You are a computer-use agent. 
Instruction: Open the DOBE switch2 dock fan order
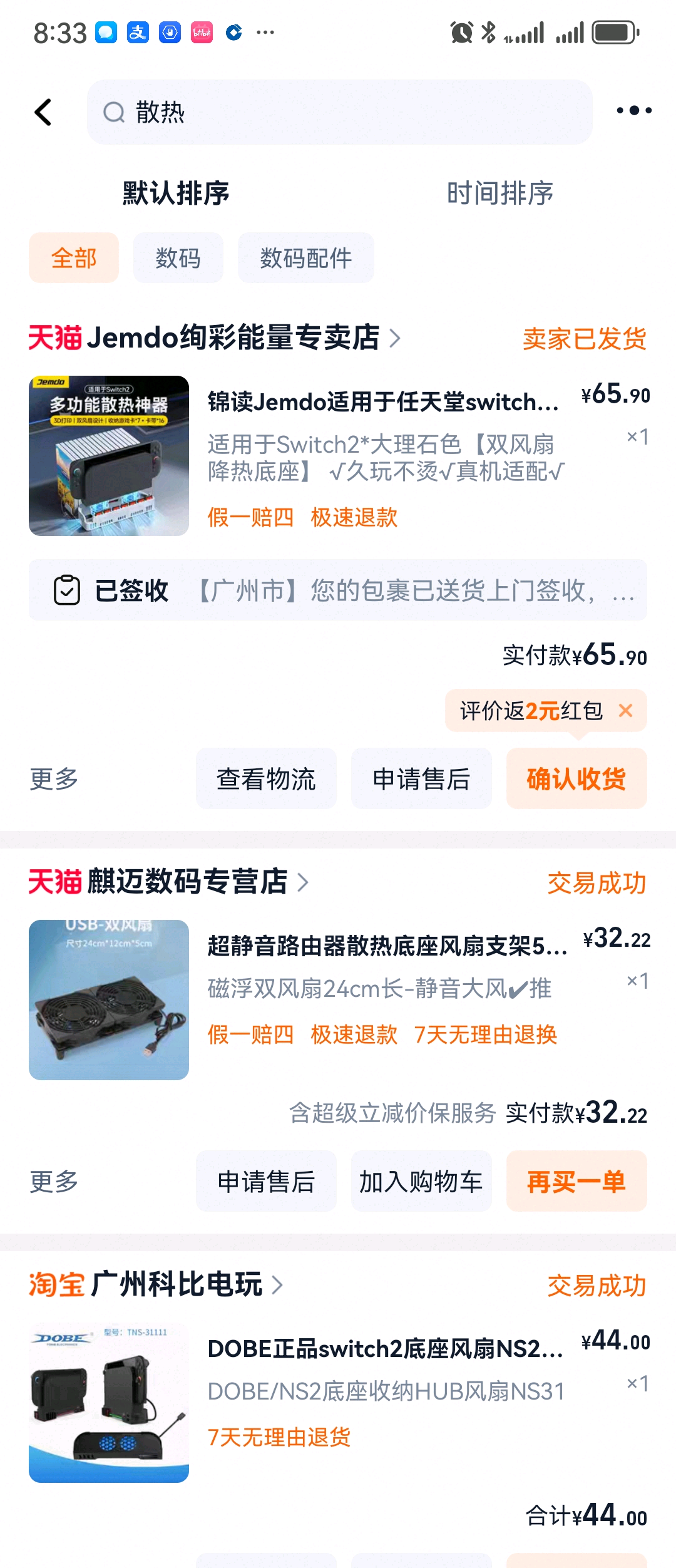click(384, 1349)
